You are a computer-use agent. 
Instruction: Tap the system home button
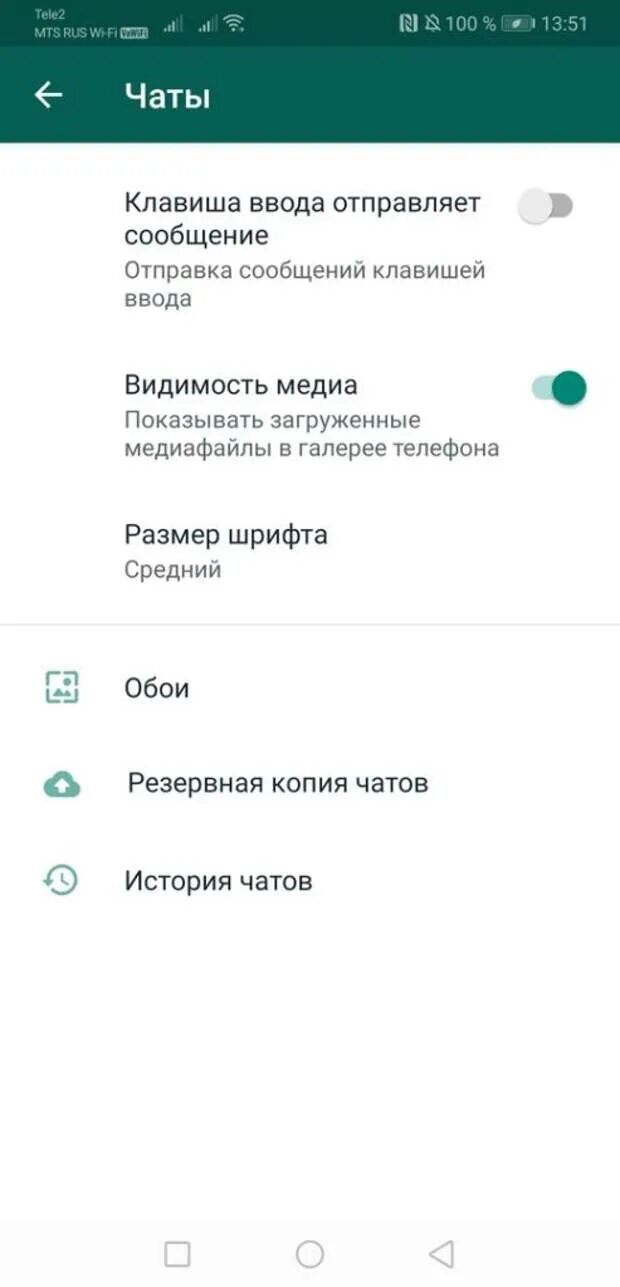tap(310, 1253)
